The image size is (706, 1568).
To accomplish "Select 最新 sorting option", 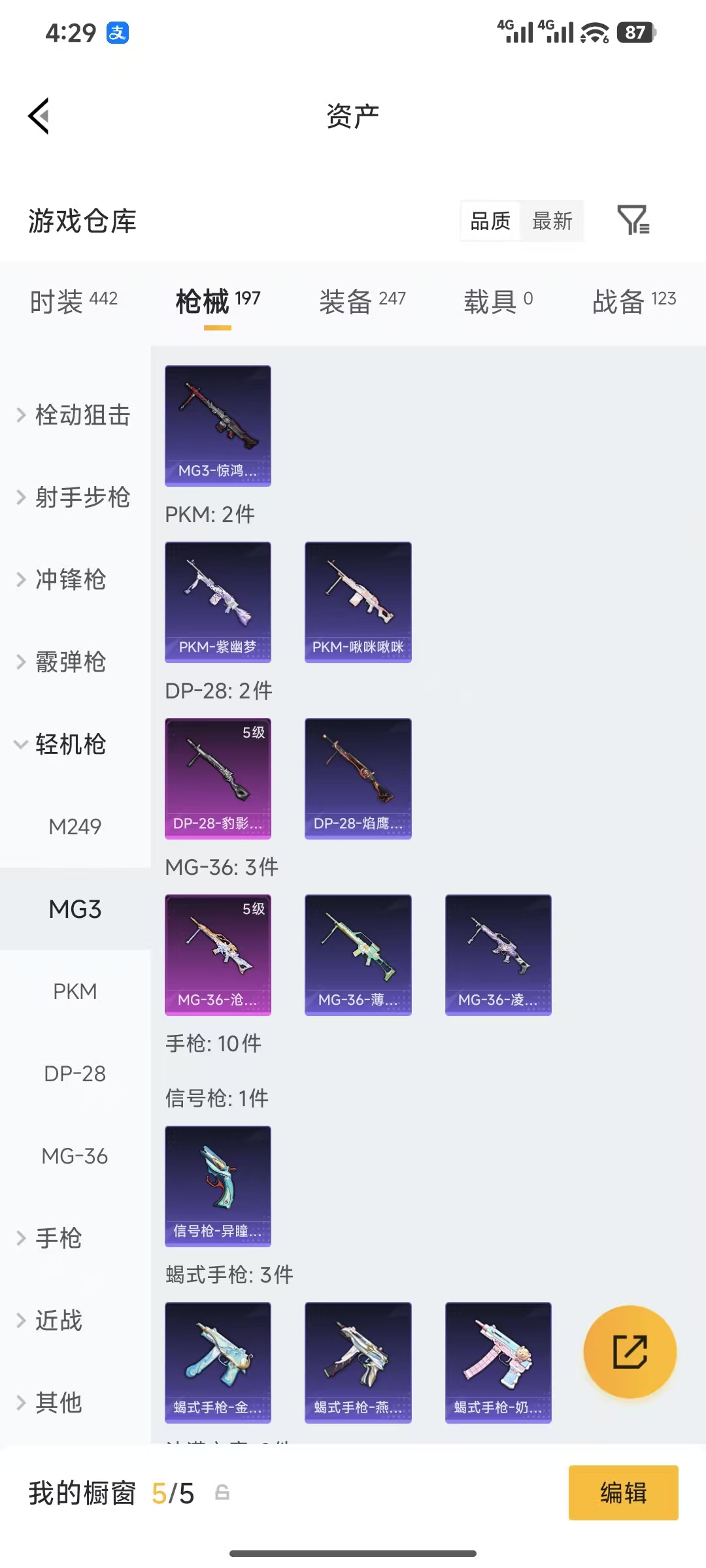I will tap(552, 221).
